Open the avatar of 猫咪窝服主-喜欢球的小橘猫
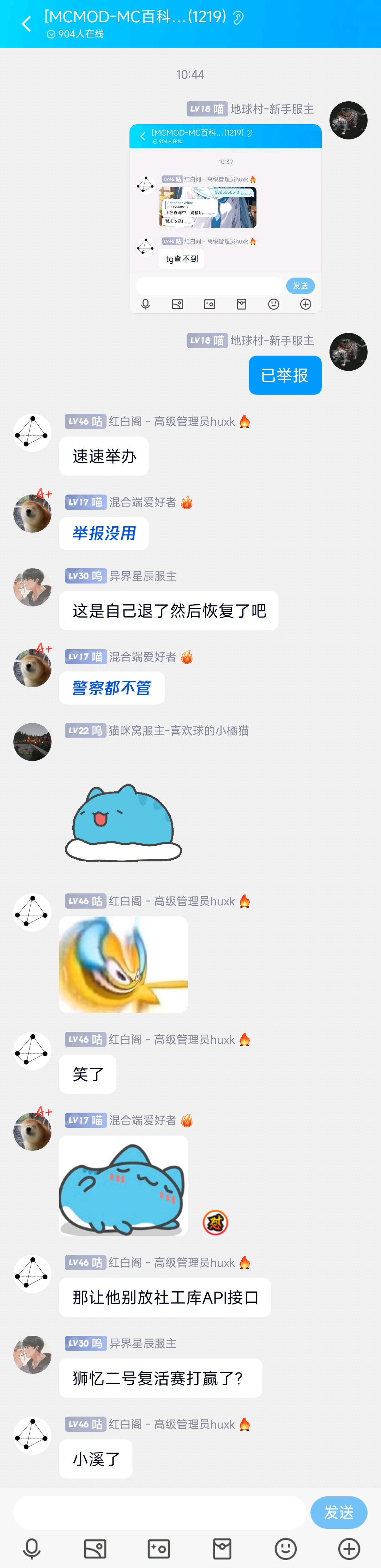 32,741
